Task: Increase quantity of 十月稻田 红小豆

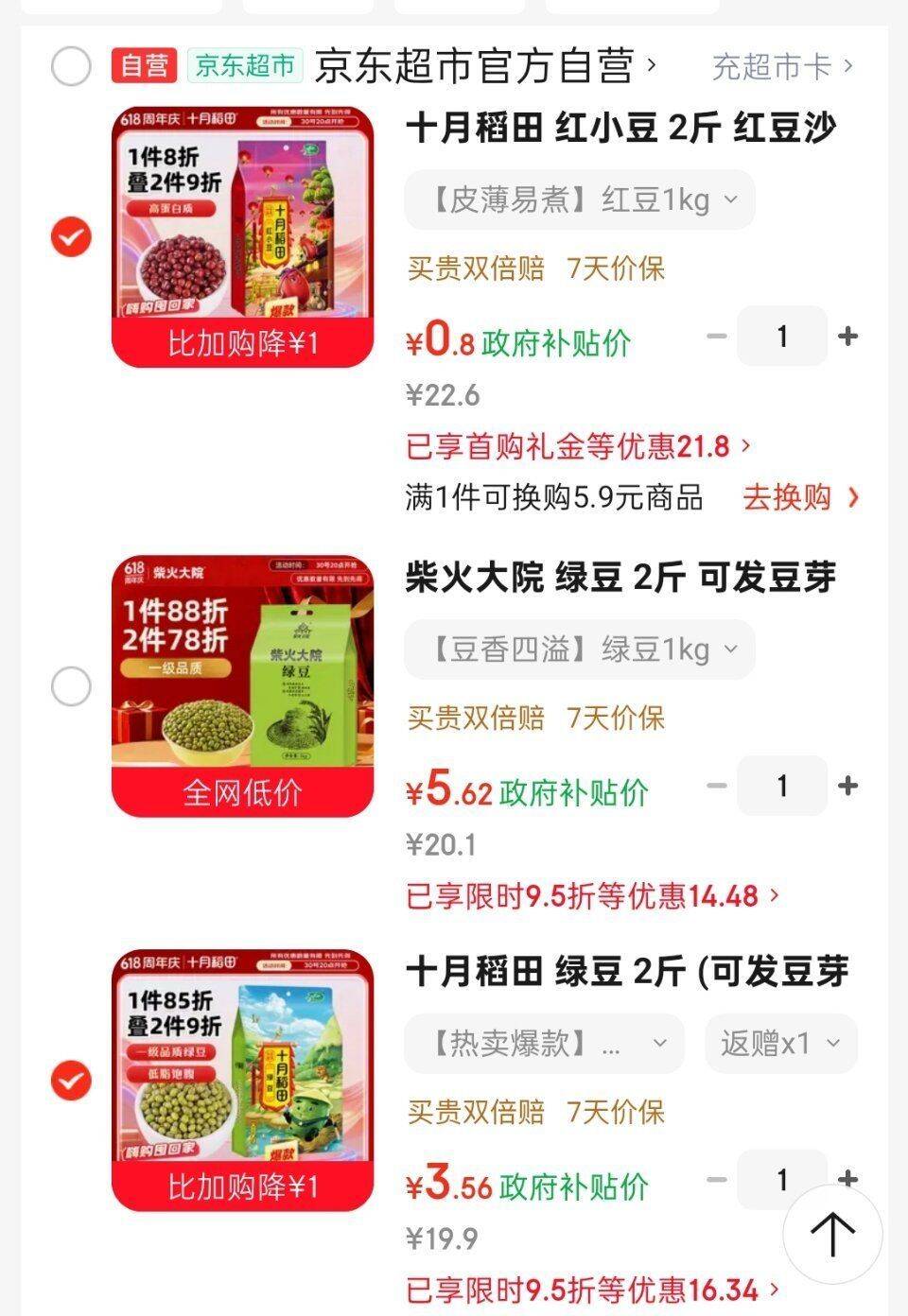Action: 847,336
